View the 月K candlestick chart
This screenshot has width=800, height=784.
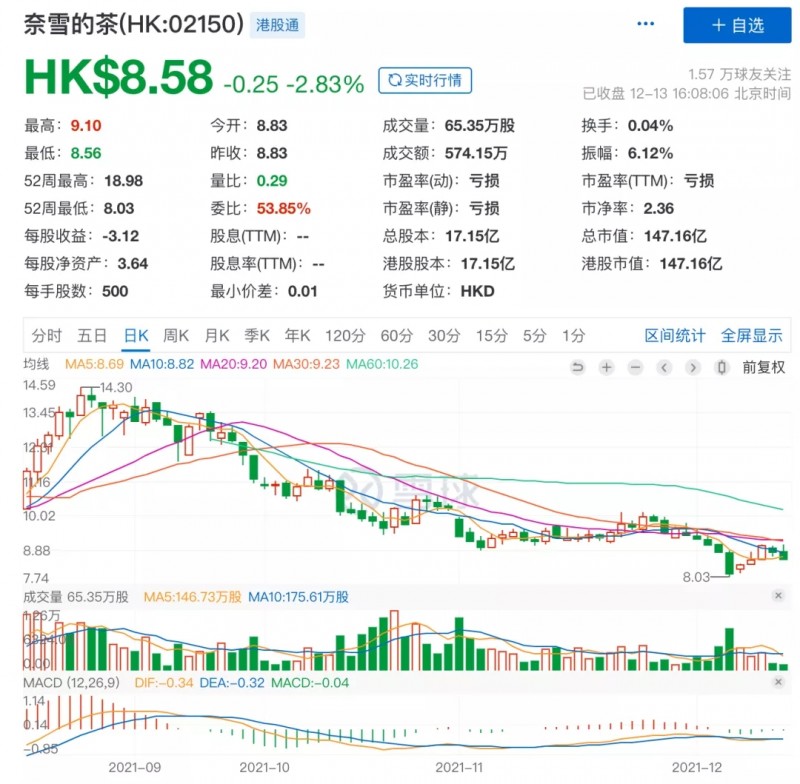point(217,336)
